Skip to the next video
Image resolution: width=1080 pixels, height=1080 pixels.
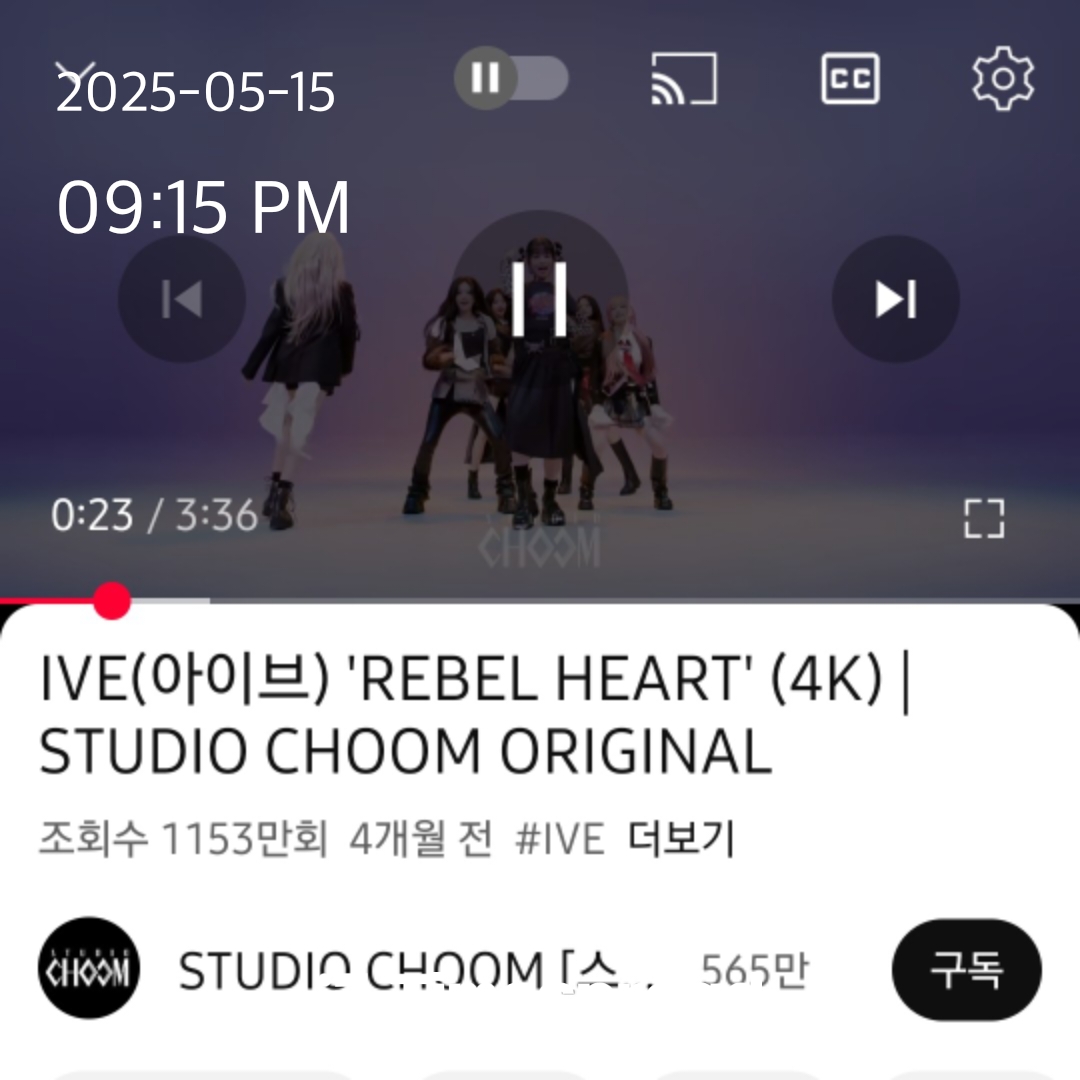coord(895,298)
